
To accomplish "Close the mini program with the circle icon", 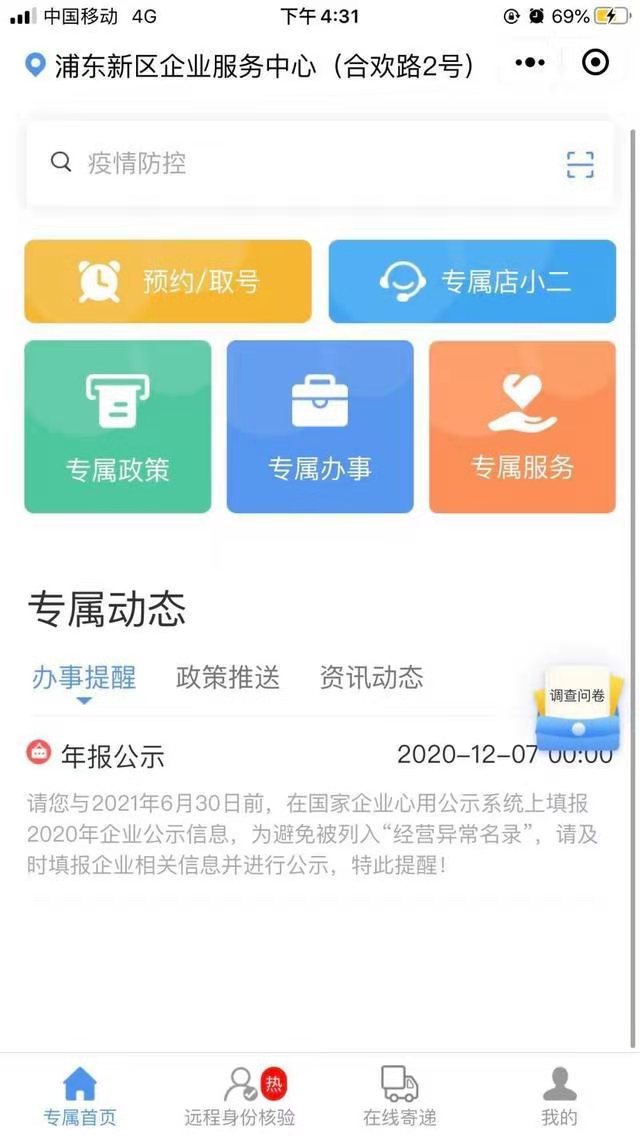I will [x=596, y=63].
